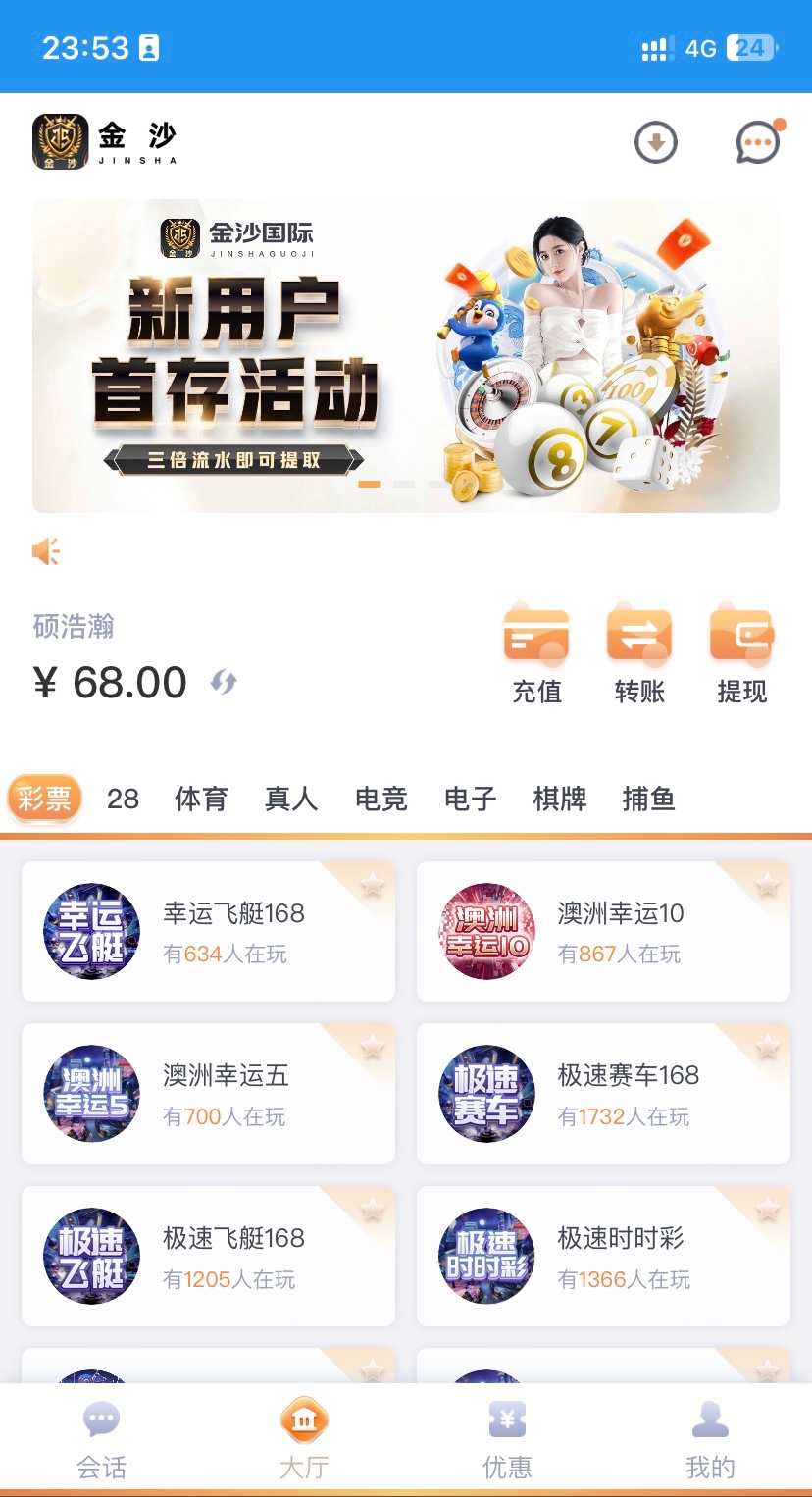The width and height of the screenshot is (812, 1497).
Task: Switch to the 棋牌 board games tab
Action: (558, 800)
